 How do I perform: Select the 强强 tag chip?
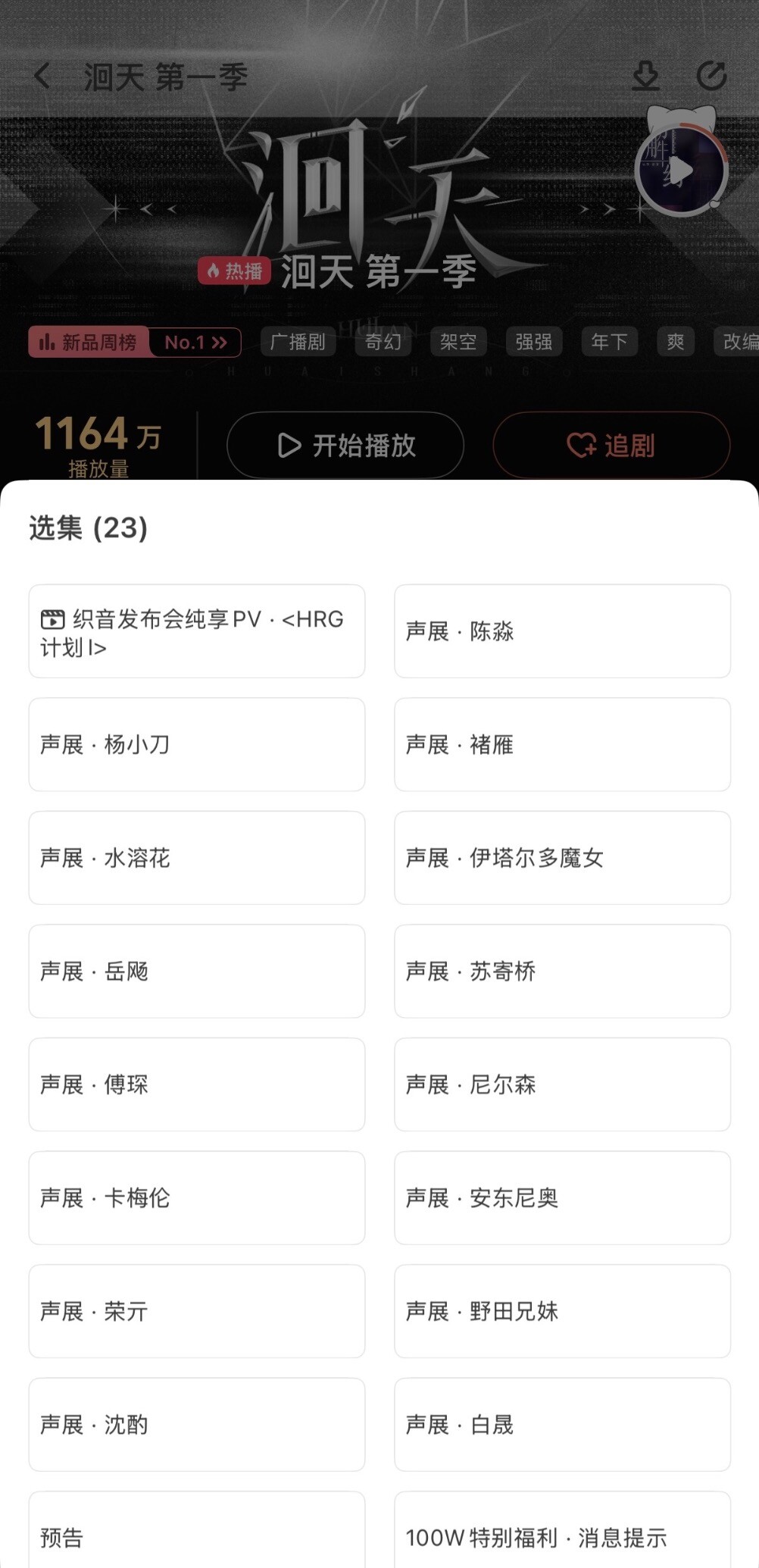[x=534, y=343]
